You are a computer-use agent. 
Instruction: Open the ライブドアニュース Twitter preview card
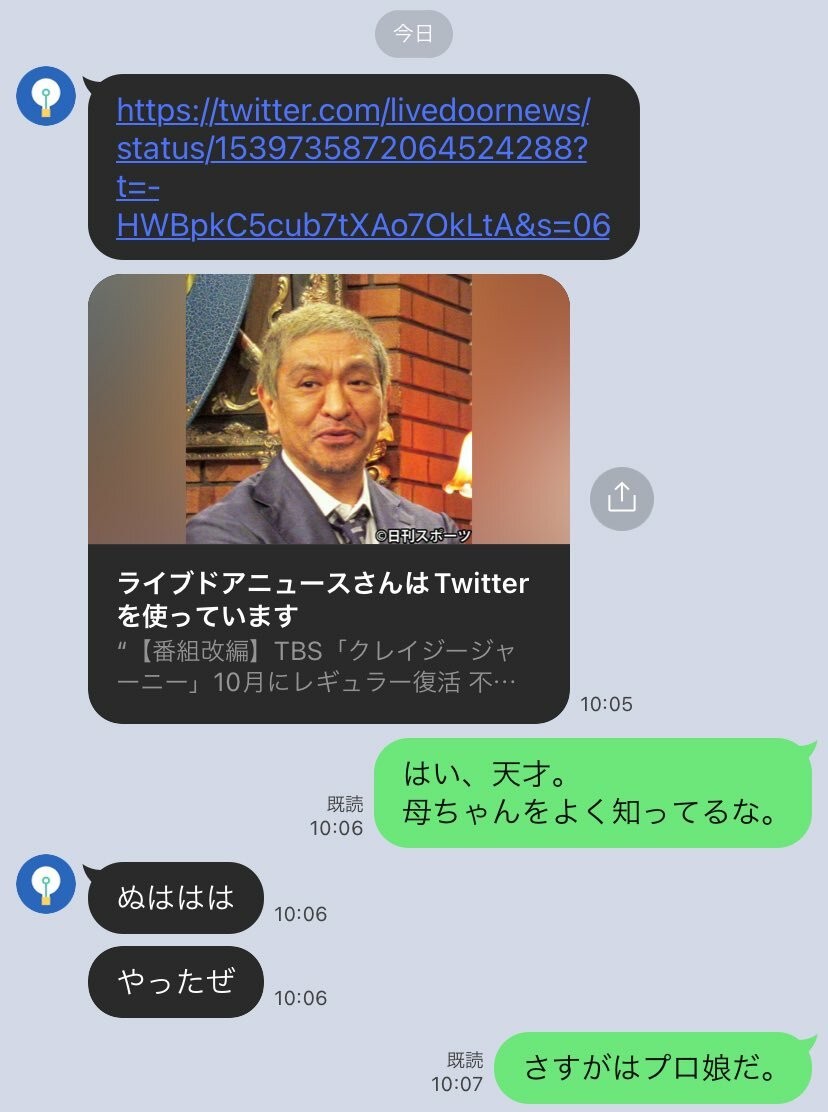tap(328, 498)
